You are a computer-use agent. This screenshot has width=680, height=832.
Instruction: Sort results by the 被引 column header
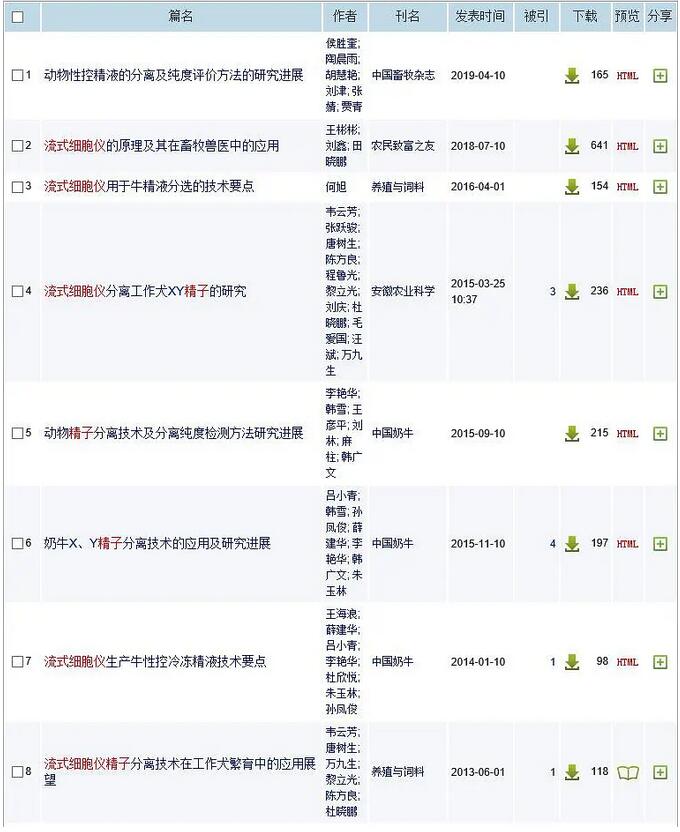[536, 17]
